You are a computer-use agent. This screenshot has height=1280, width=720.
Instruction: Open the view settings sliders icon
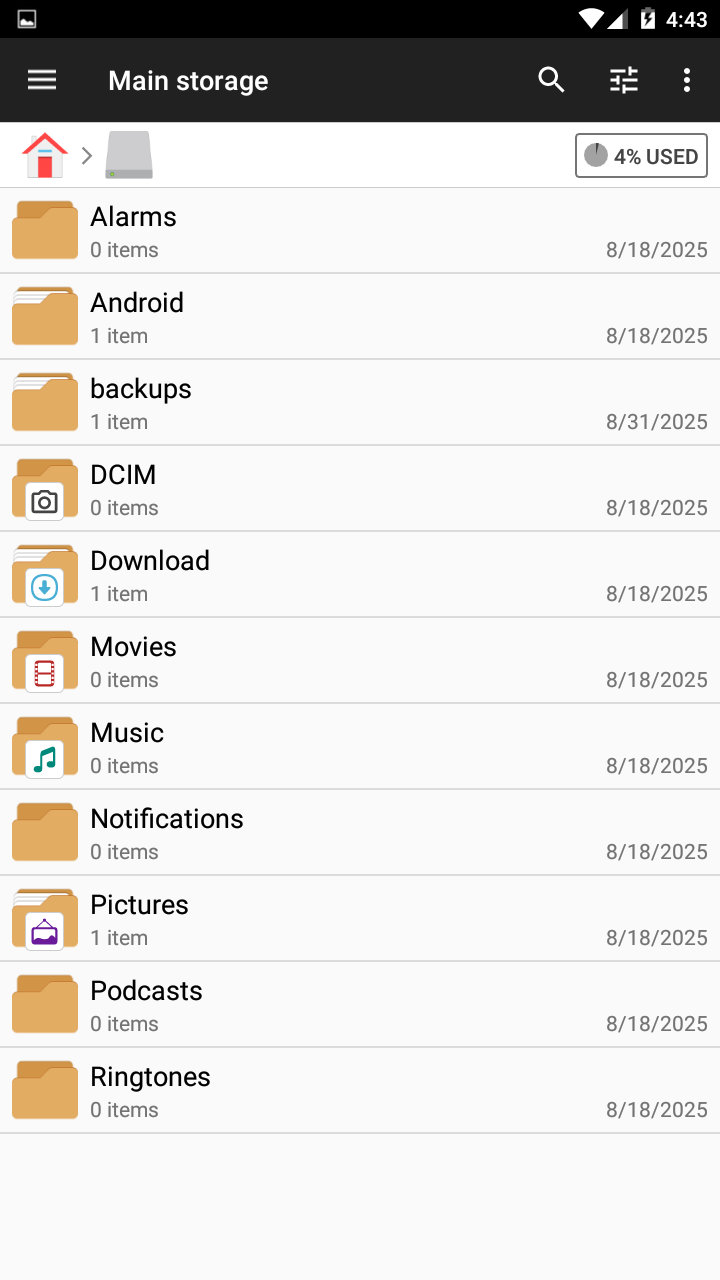[x=624, y=80]
